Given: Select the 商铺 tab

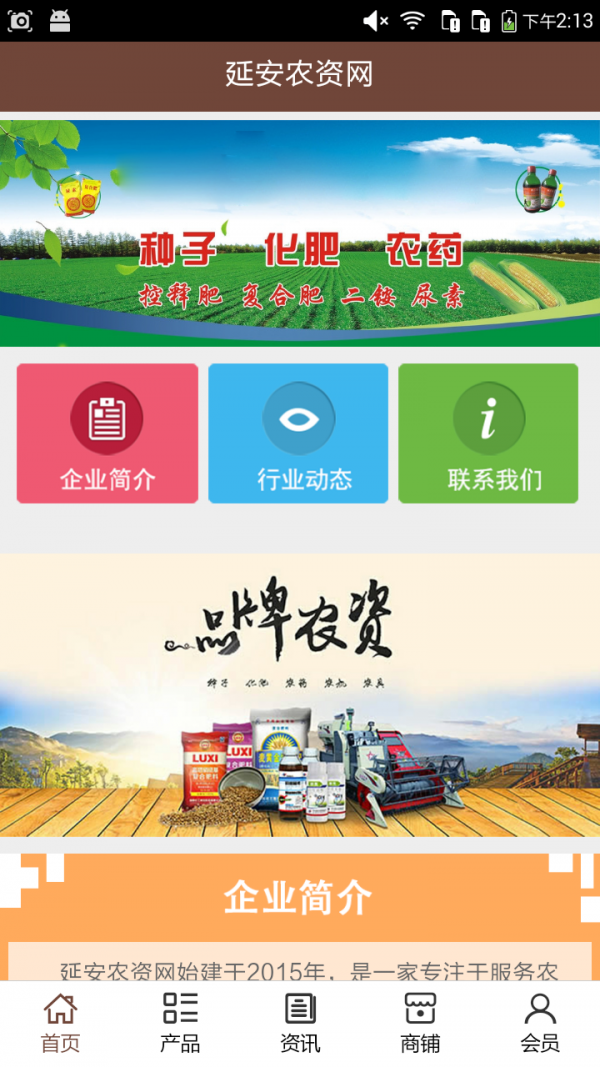Looking at the screenshot, I should [420, 1023].
